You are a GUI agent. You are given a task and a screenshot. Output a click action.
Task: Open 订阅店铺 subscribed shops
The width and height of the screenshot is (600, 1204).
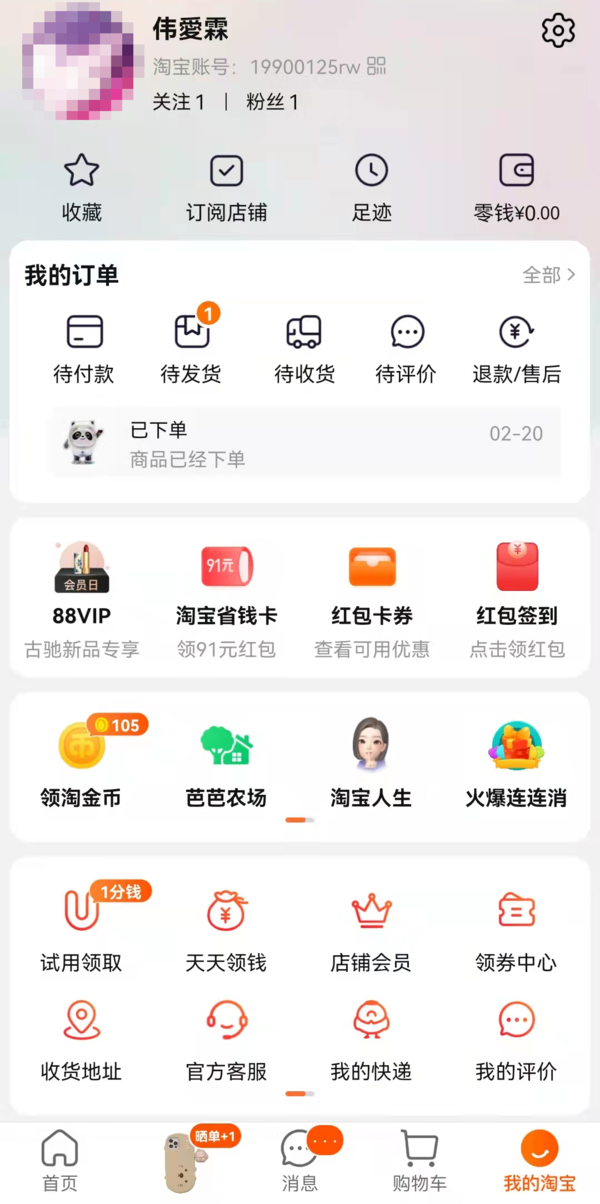click(x=227, y=187)
